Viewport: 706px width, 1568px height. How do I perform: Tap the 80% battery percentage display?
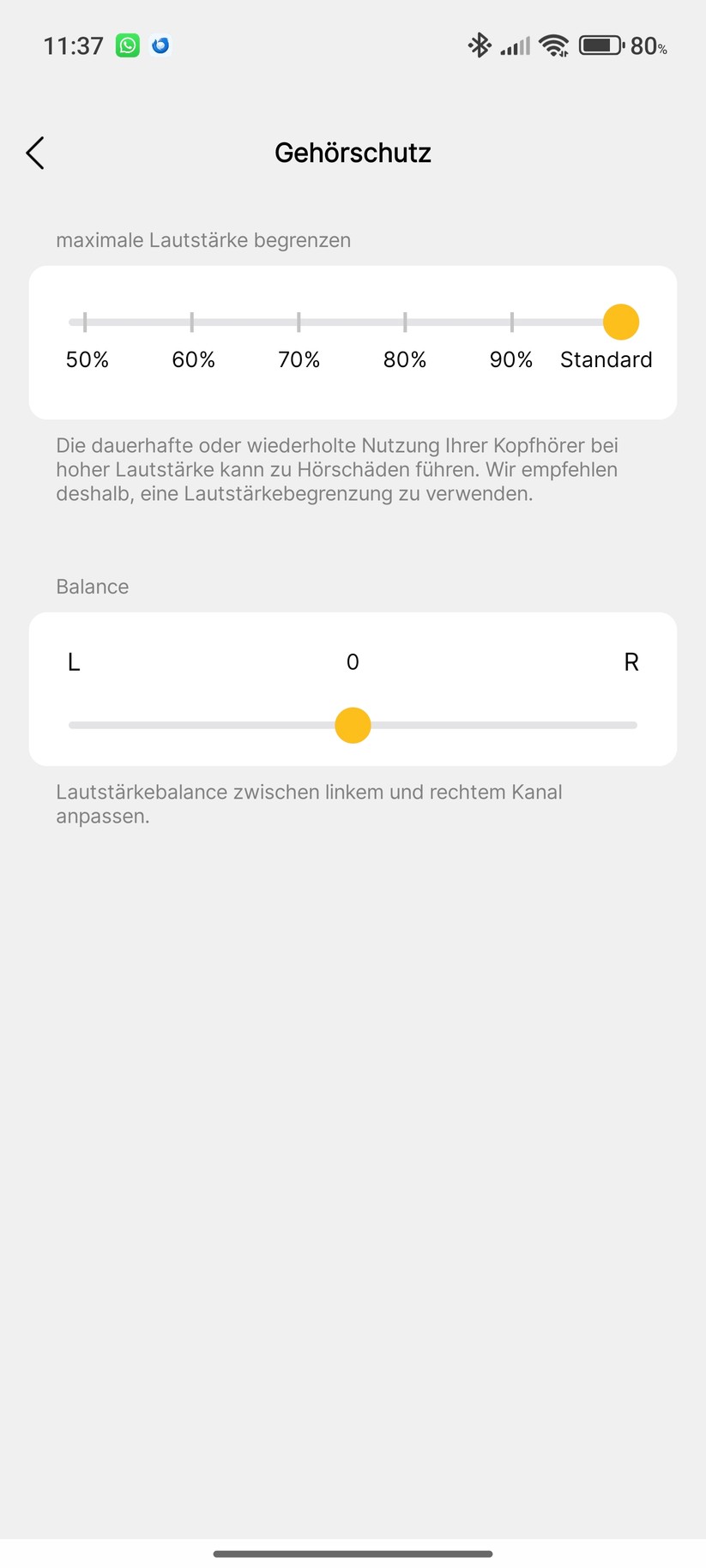coord(648,47)
